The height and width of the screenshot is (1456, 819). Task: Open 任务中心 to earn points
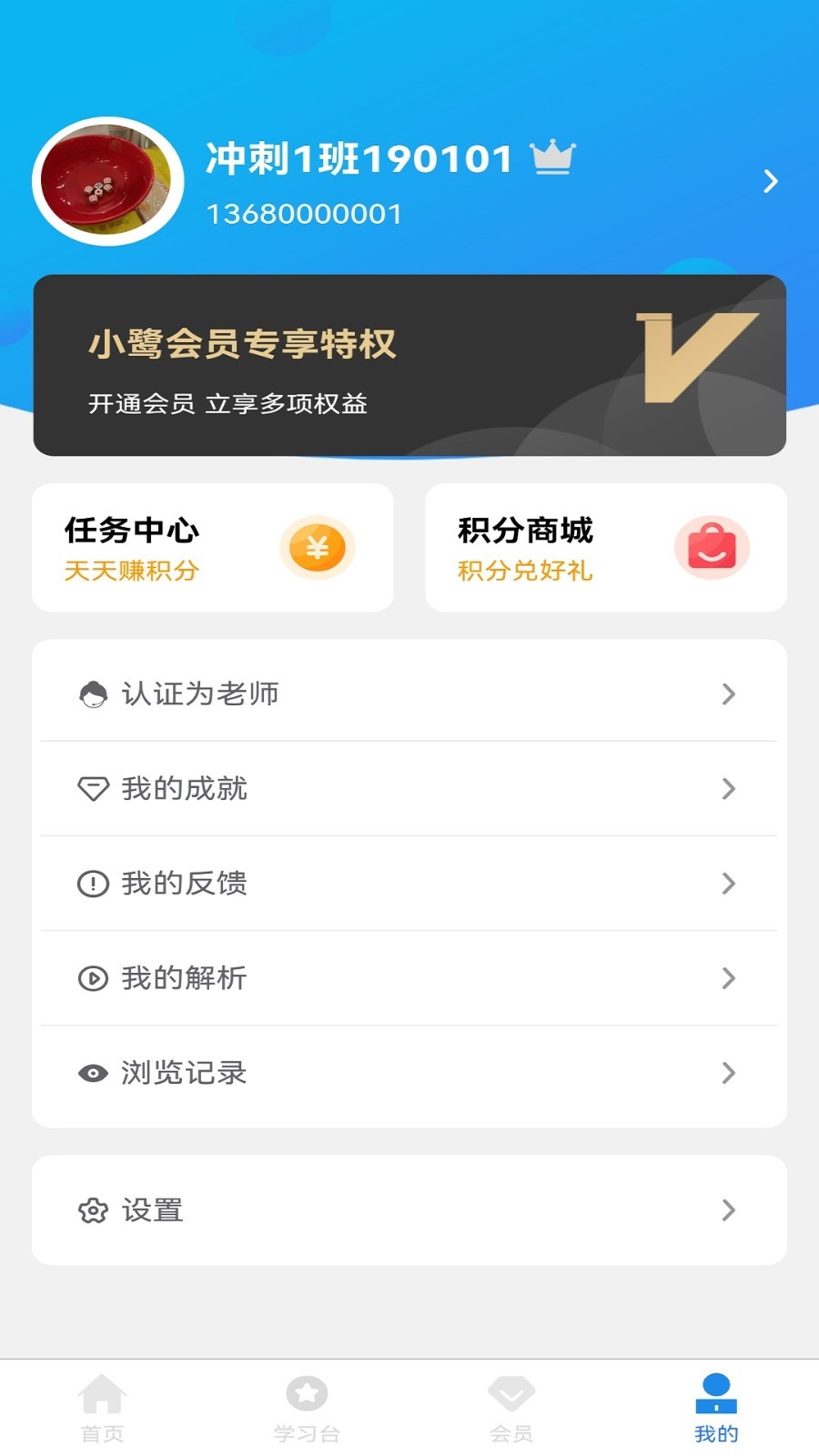pyautogui.click(x=213, y=548)
